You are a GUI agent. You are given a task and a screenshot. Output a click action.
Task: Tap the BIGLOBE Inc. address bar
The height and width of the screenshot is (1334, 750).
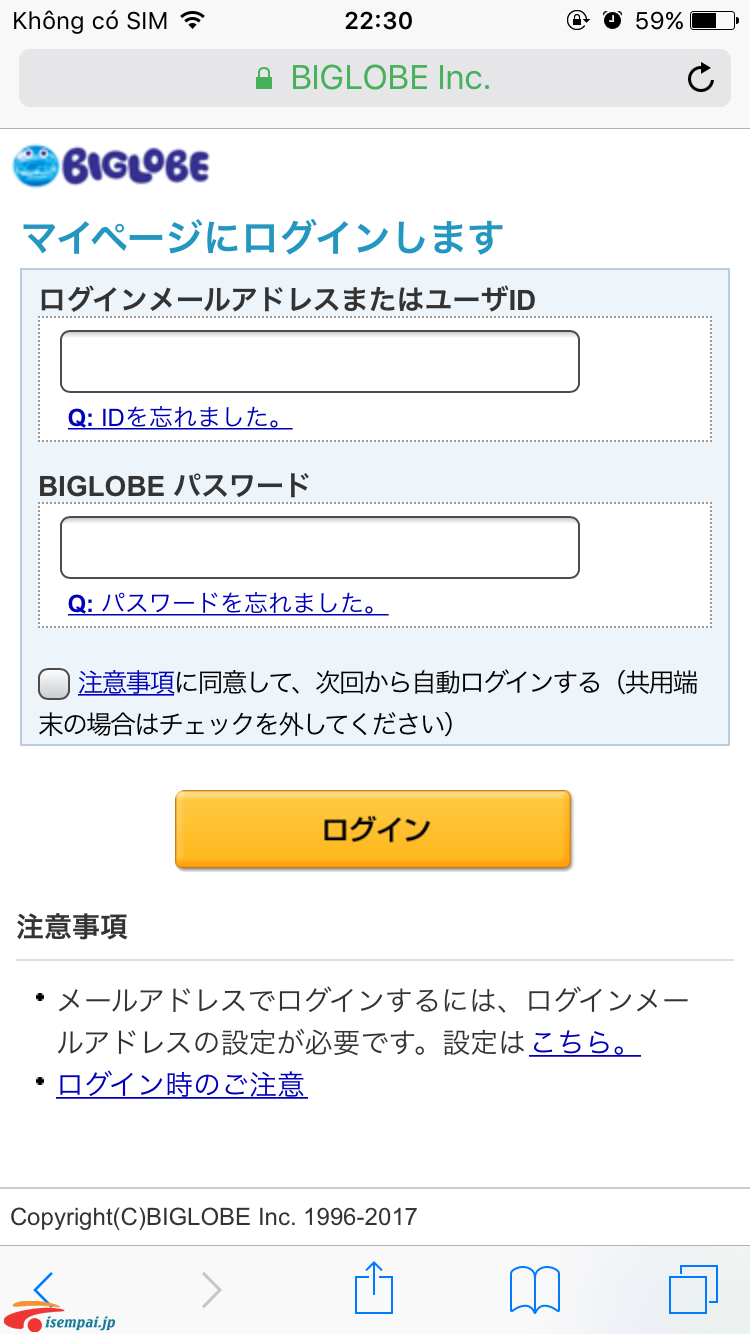click(x=375, y=78)
